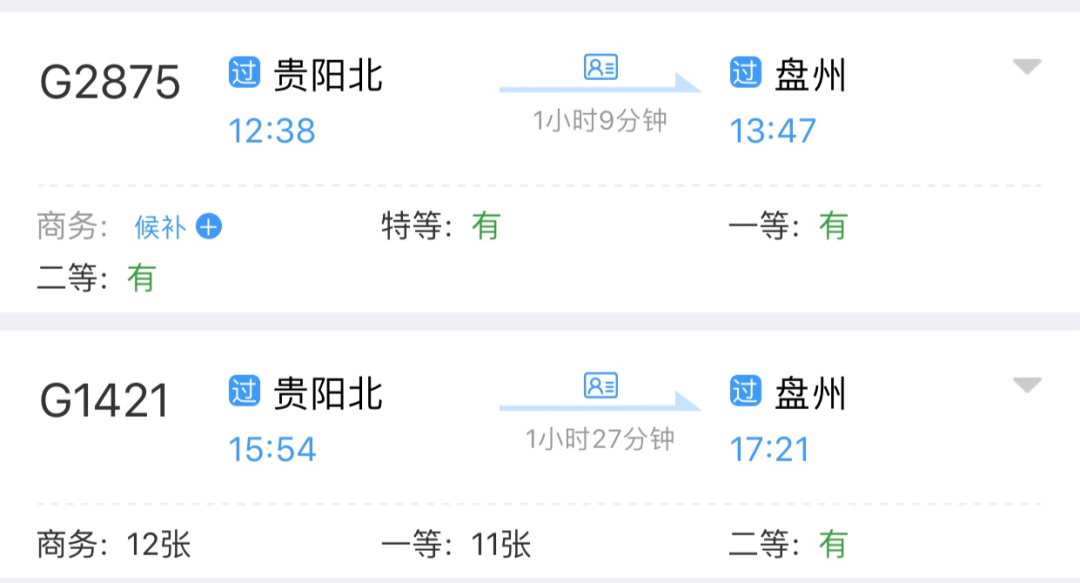Open train G1421 ticket details
The image size is (1080, 583).
[104, 402]
